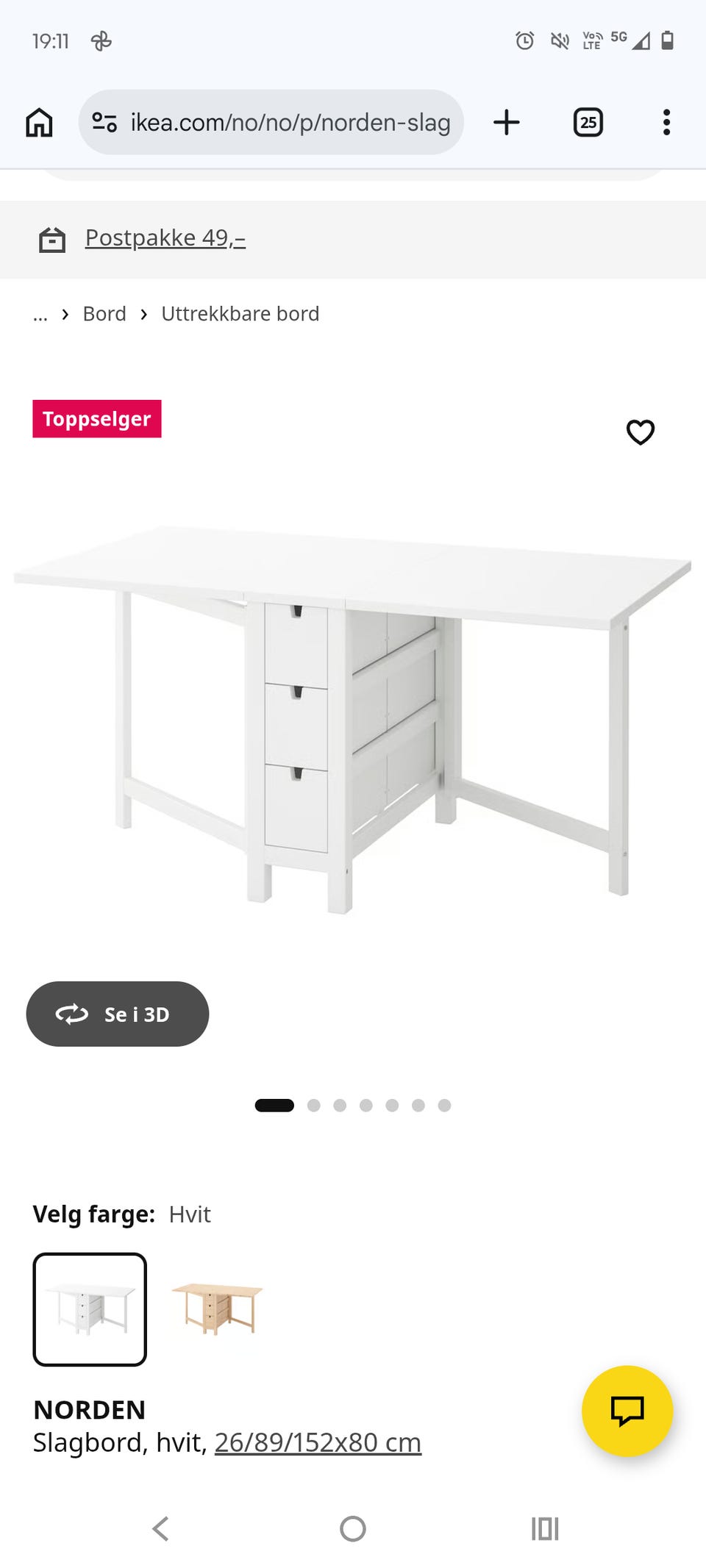Open a new browser tab
The image size is (706, 1568).
(507, 122)
